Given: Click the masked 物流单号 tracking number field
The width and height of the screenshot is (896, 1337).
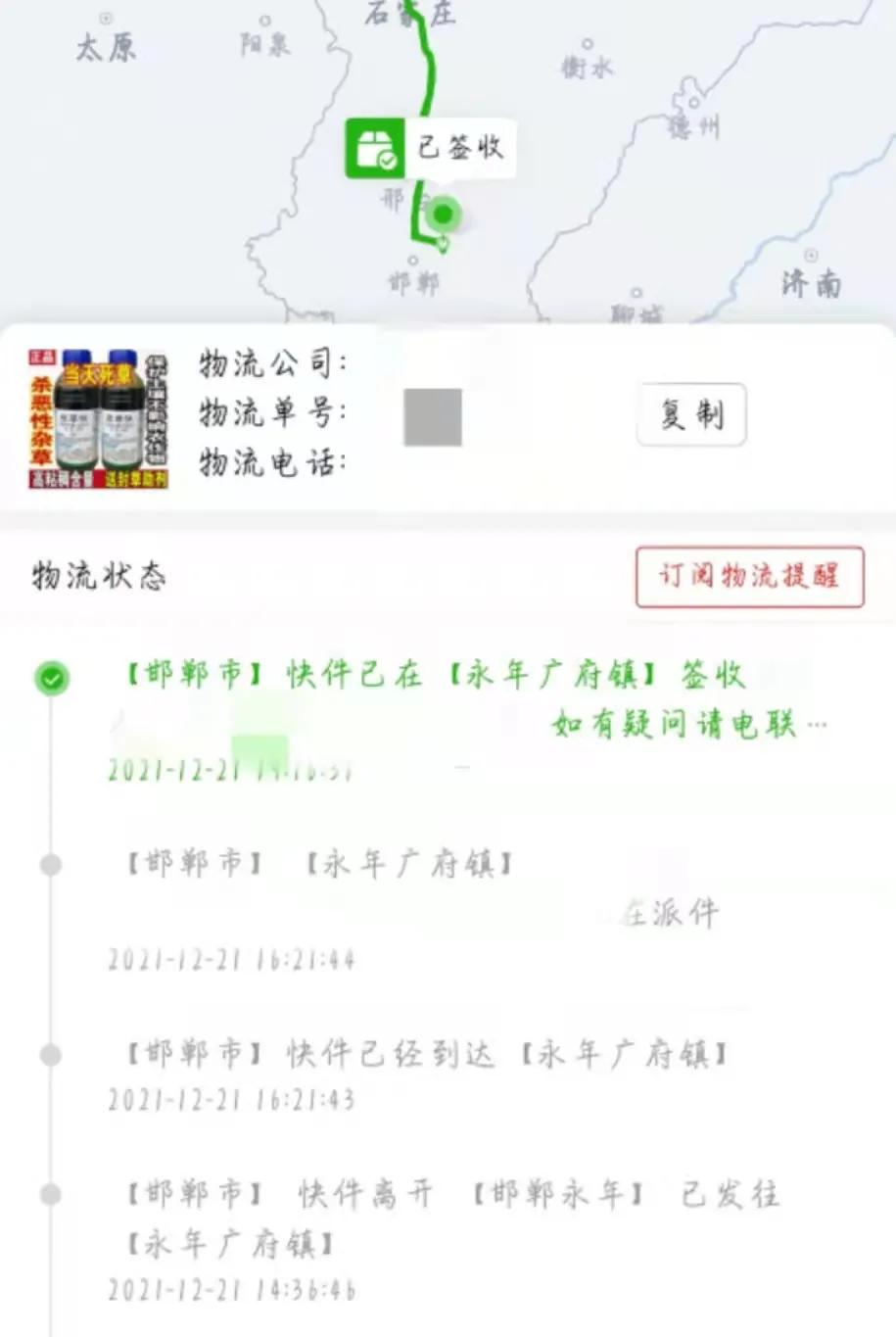Looking at the screenshot, I should tap(432, 416).
